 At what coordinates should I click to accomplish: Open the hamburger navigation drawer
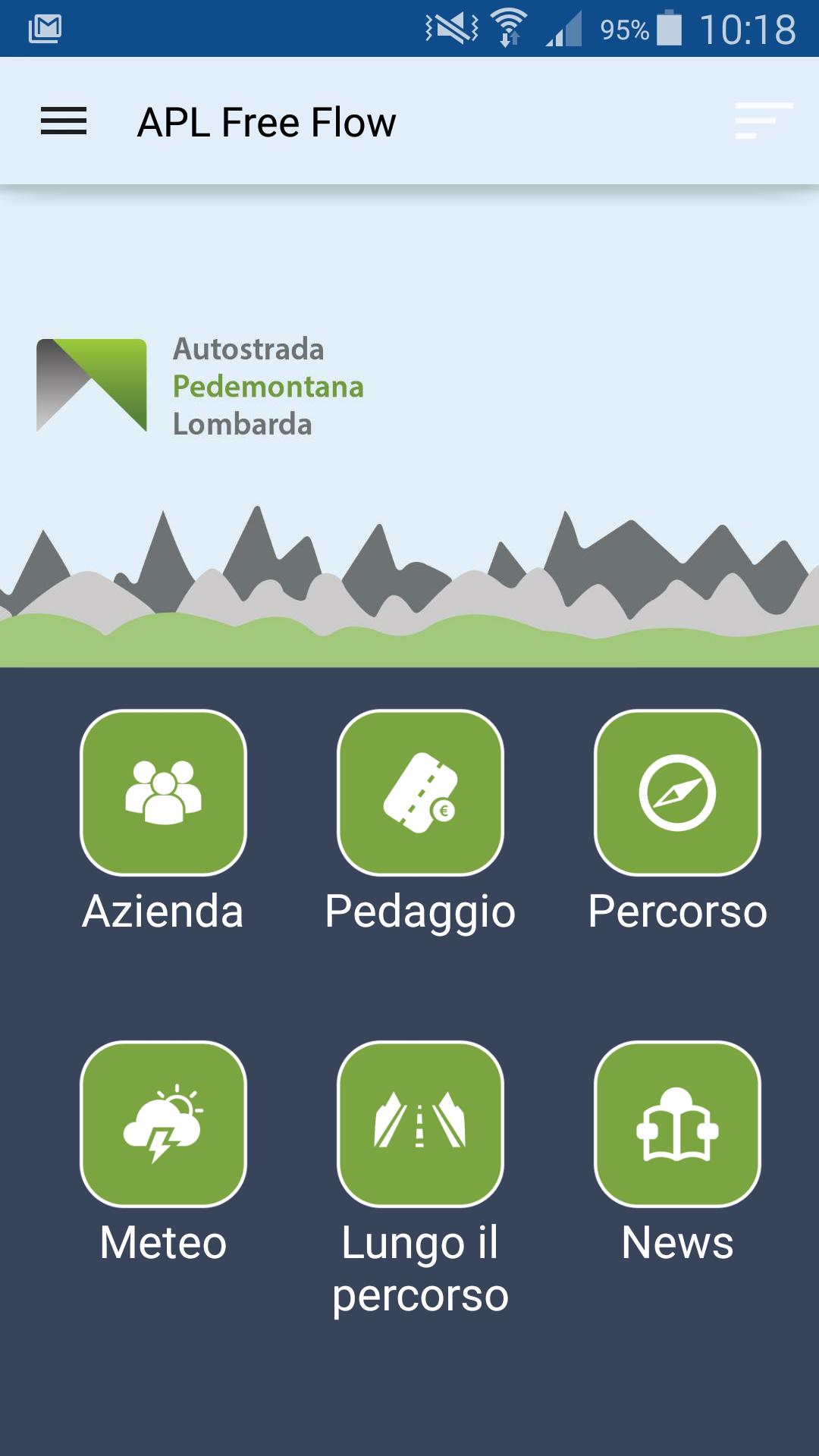click(x=64, y=121)
